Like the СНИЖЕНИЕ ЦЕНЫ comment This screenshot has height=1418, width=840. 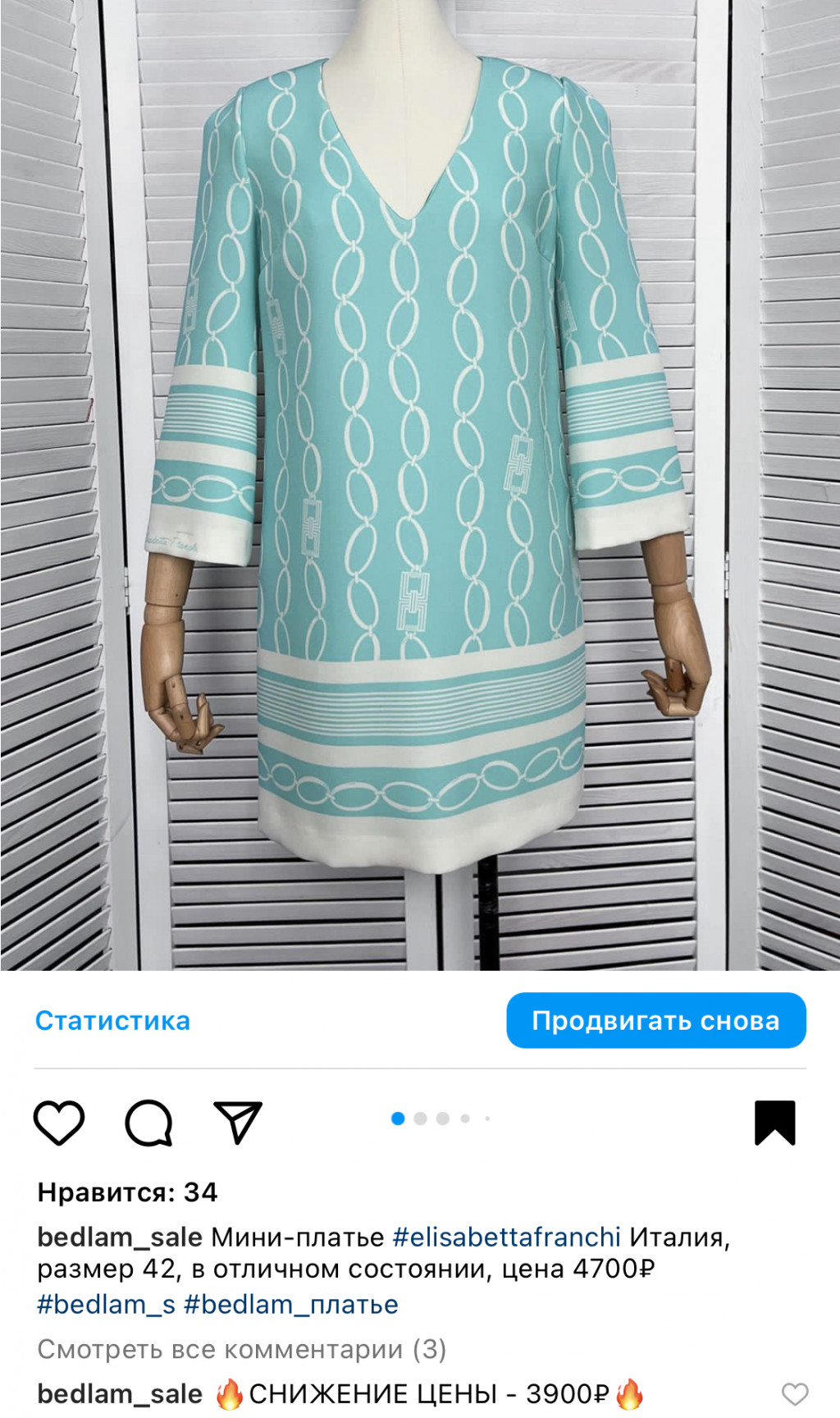pos(794,1393)
